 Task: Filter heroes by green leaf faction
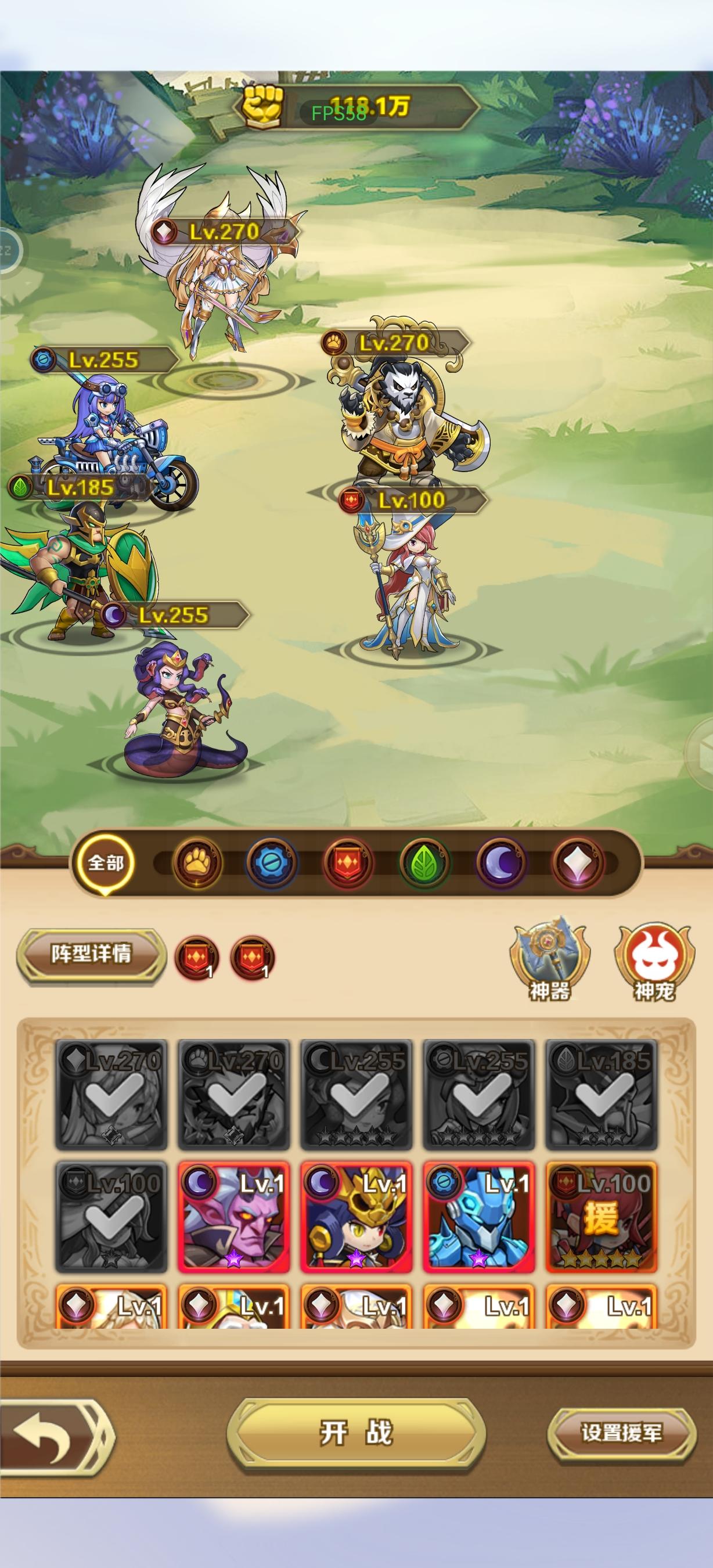pyautogui.click(x=424, y=863)
